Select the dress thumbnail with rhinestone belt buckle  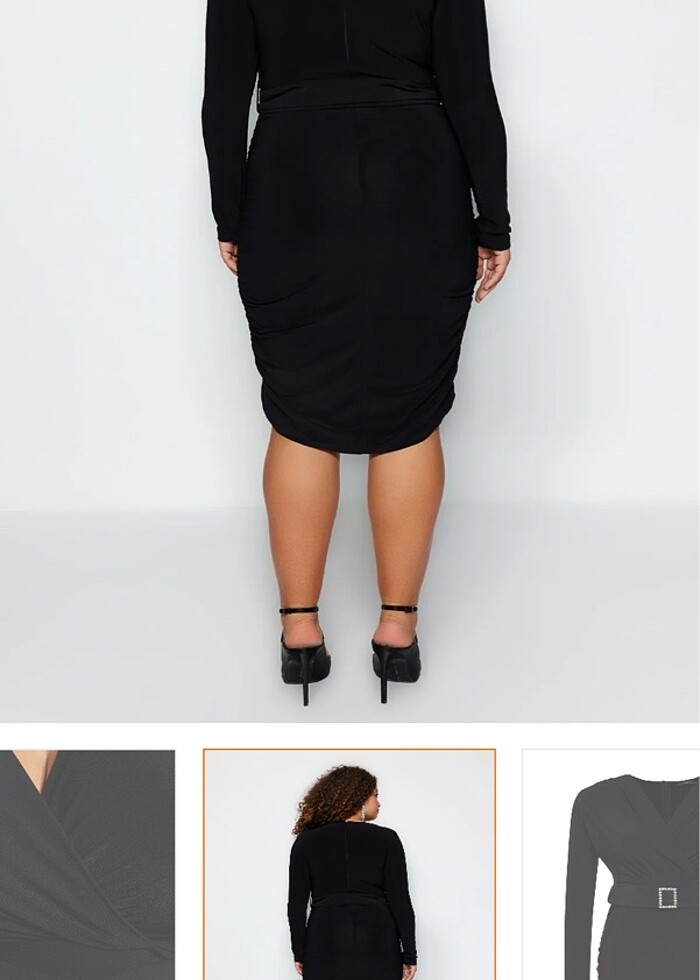[x=611, y=865]
